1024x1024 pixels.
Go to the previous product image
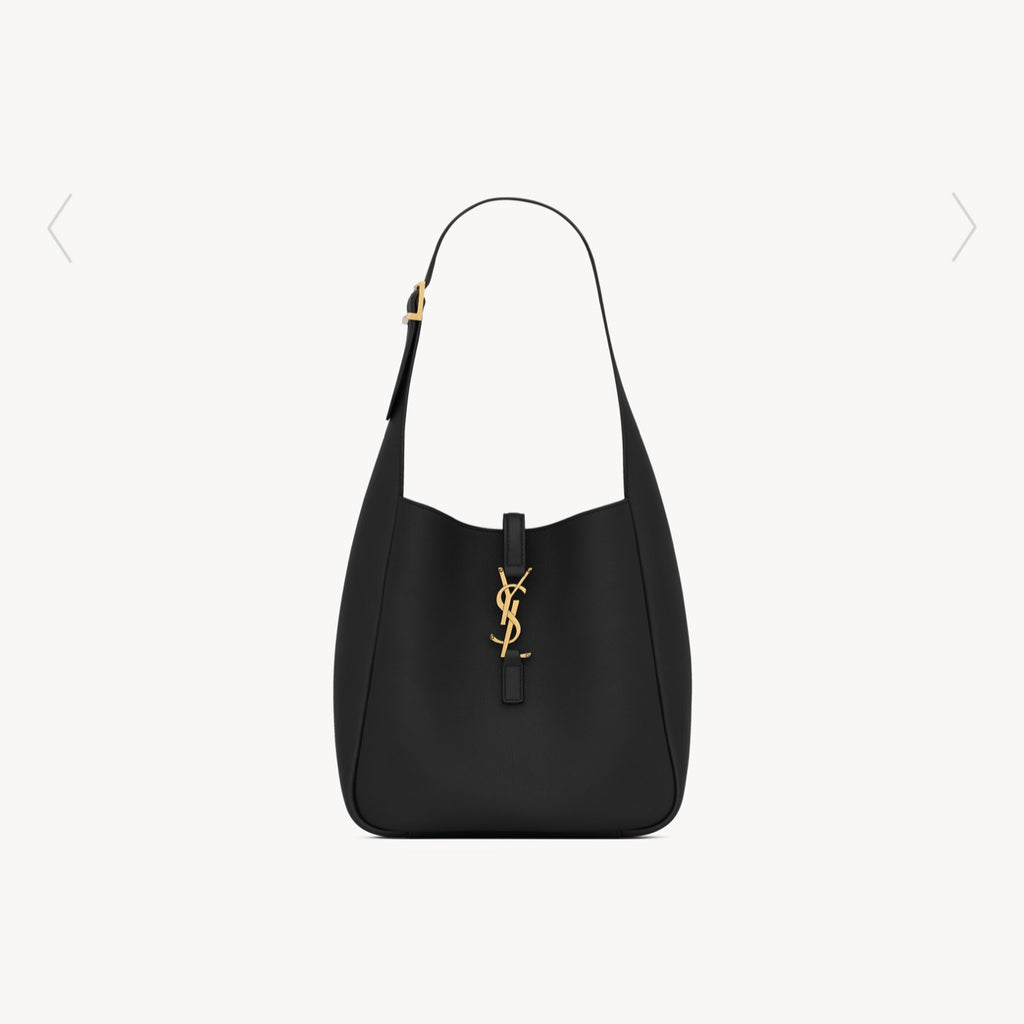coord(60,228)
